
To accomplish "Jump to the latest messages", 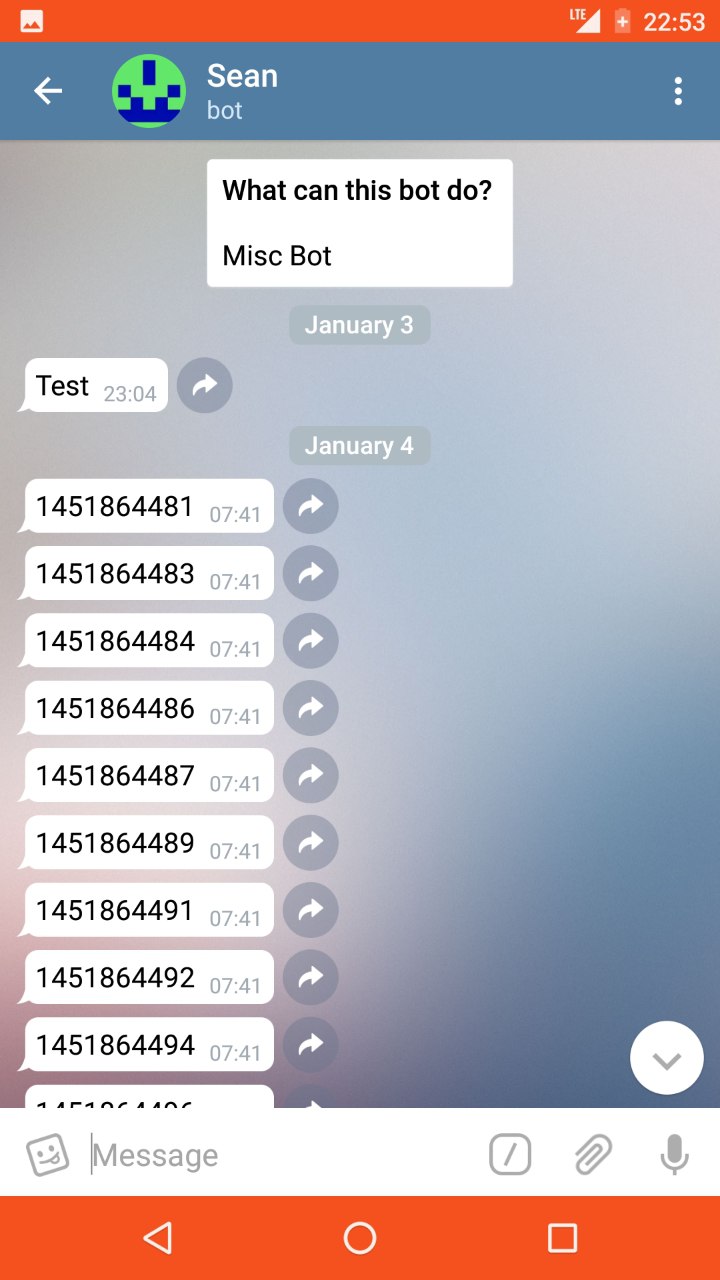I will (x=667, y=1058).
